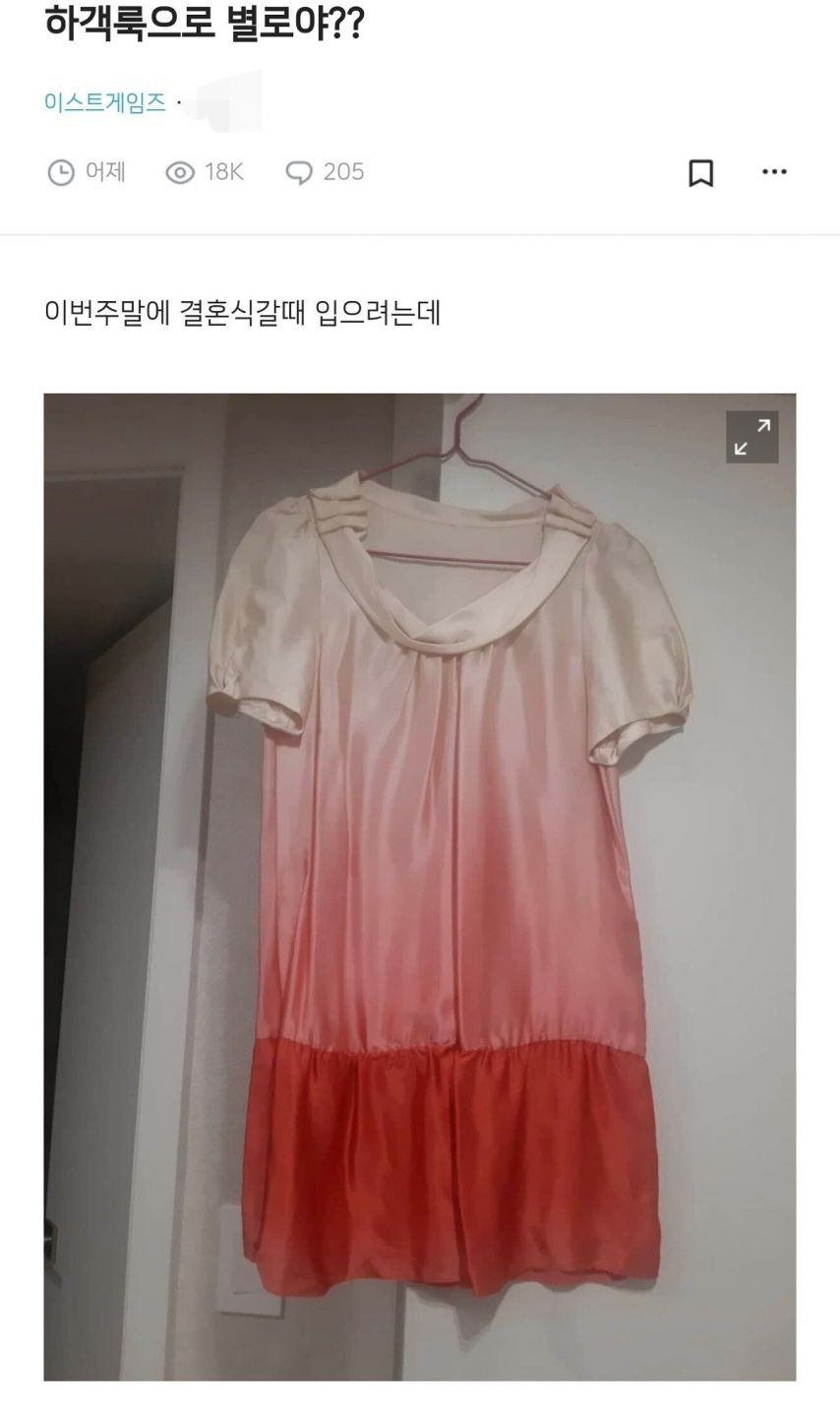Screen dimensions: 840x1408
Task: Toggle the bookmark to save this post
Action: click(700, 171)
